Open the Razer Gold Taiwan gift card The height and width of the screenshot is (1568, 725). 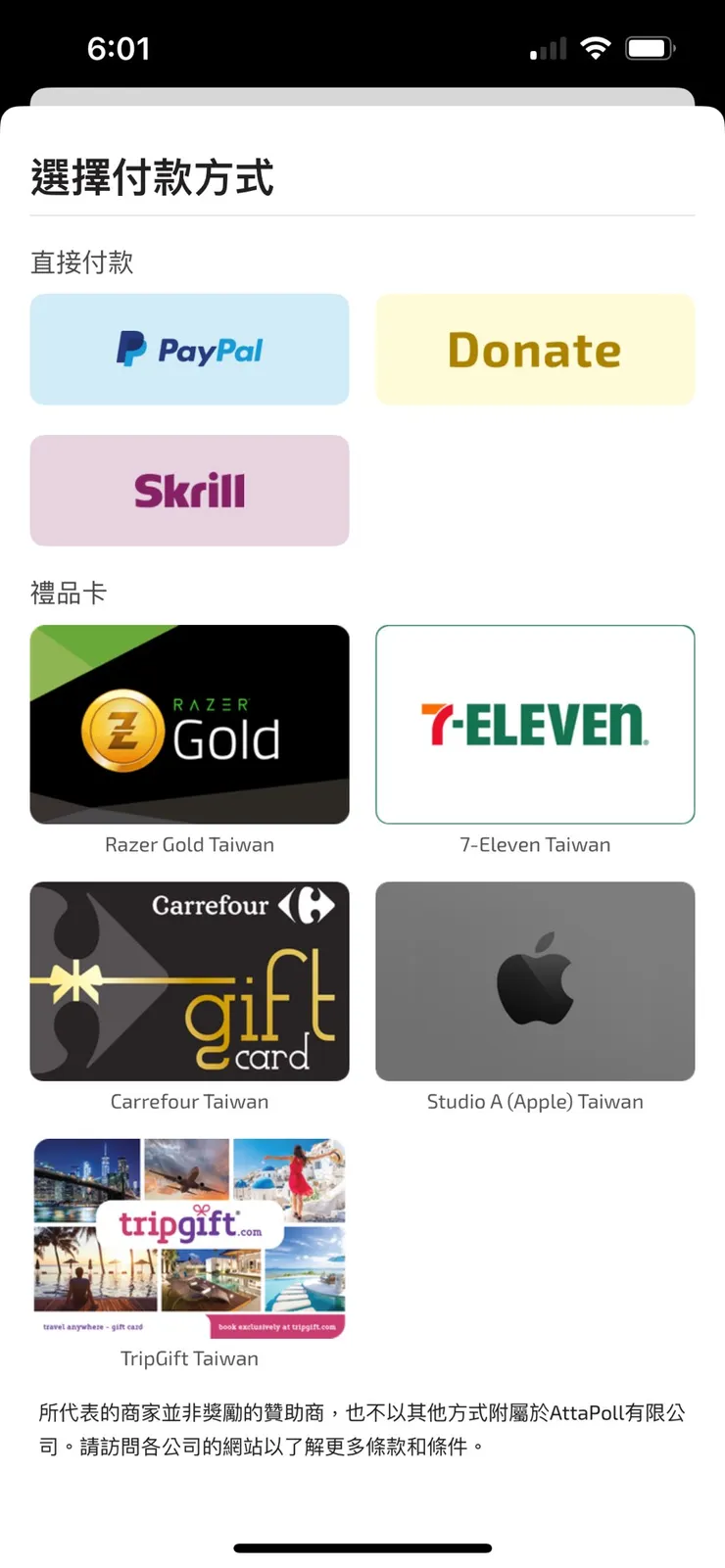coord(189,725)
